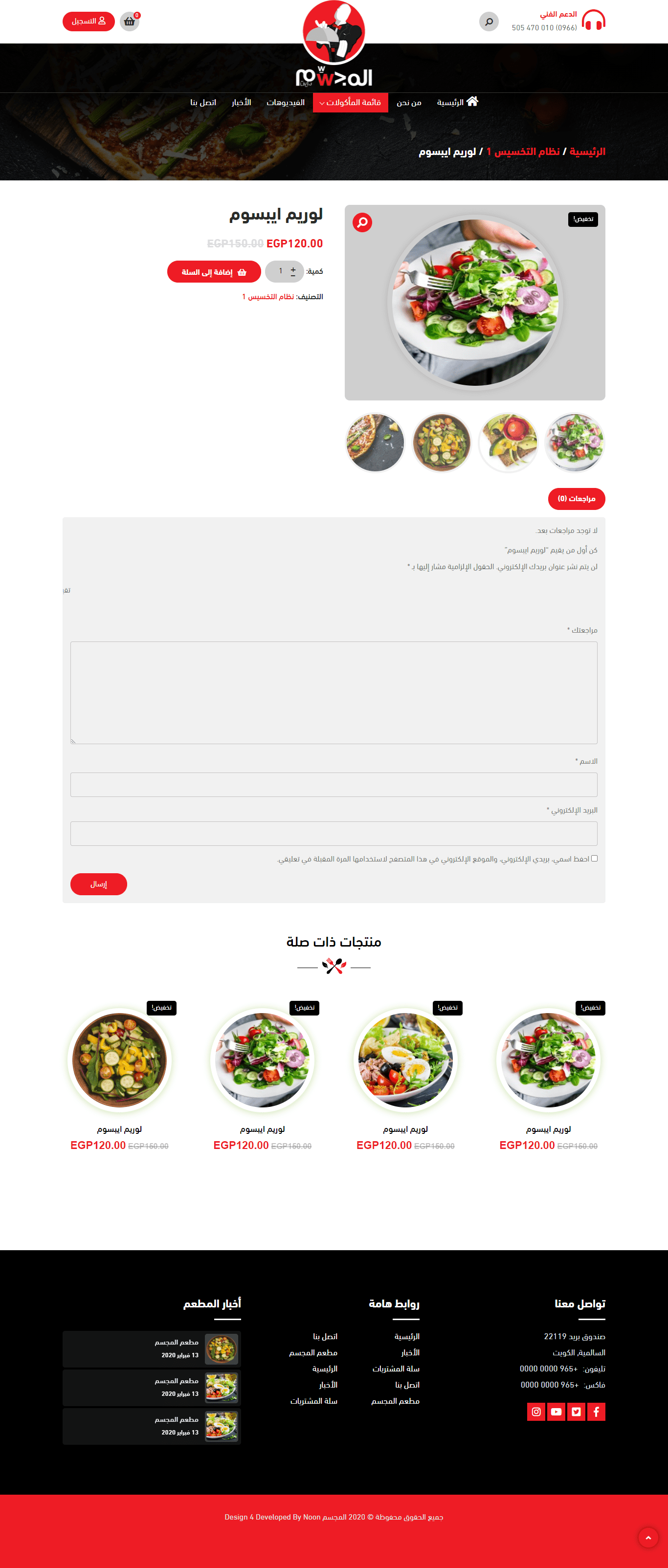The width and height of the screenshot is (668, 1568).
Task: Open the الفيديوهات videos page
Action: [x=286, y=102]
